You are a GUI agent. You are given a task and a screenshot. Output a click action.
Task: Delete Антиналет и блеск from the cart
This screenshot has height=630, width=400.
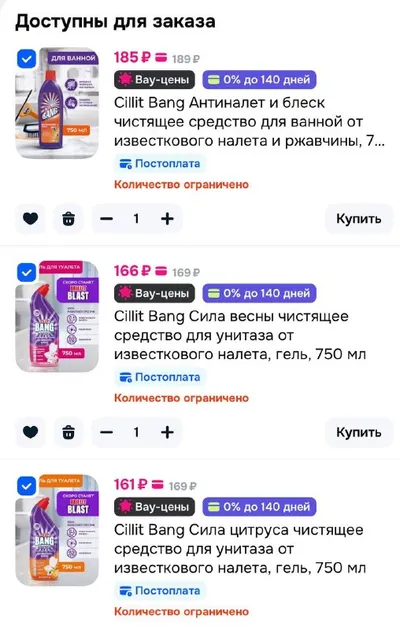point(68,219)
